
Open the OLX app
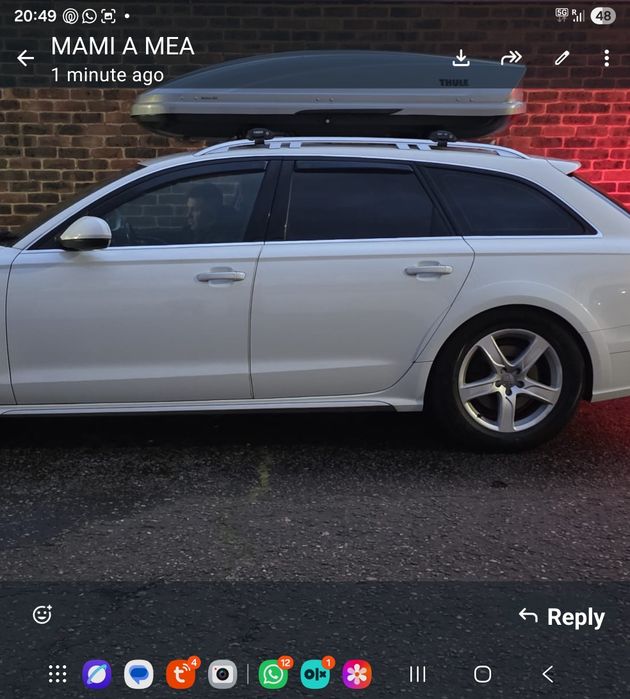(315, 674)
